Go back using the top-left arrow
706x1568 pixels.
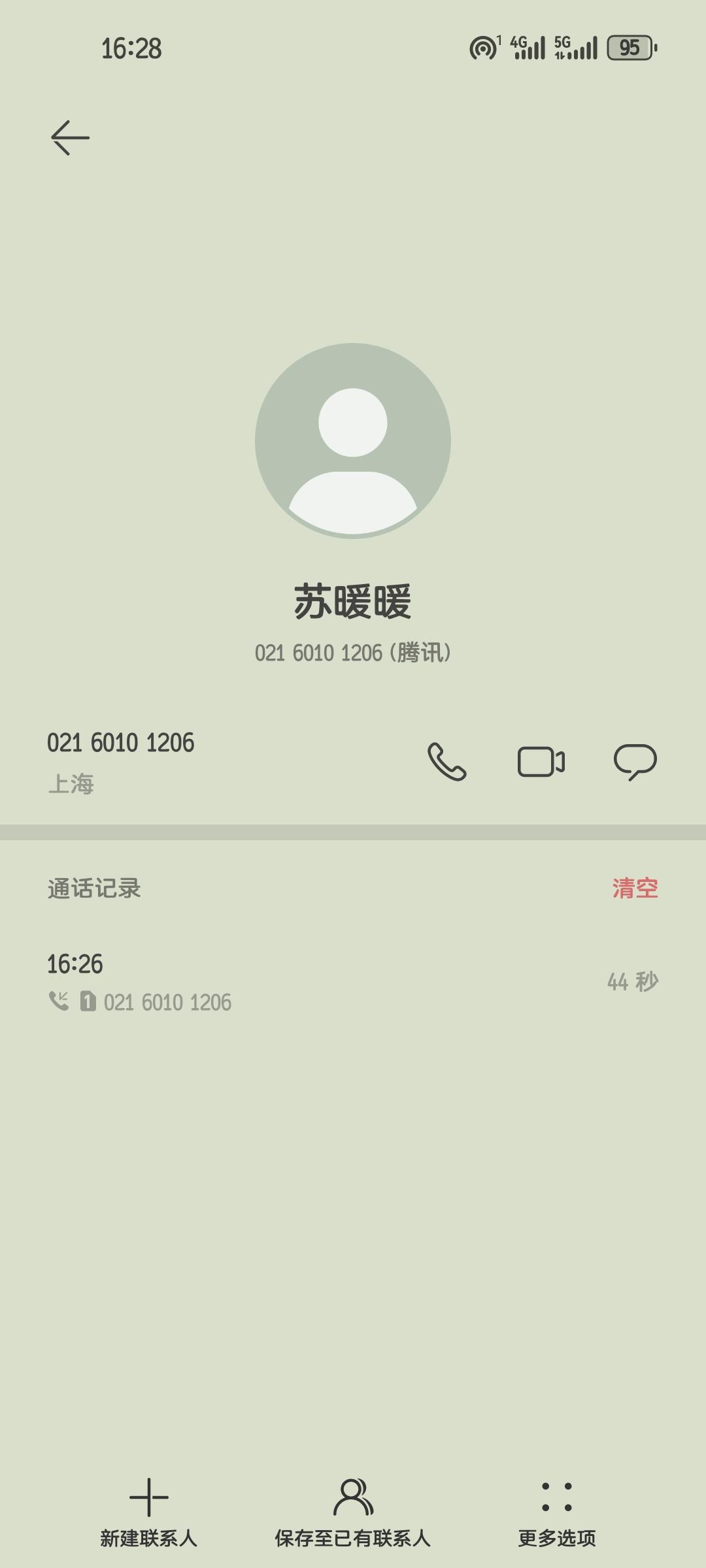(x=70, y=138)
